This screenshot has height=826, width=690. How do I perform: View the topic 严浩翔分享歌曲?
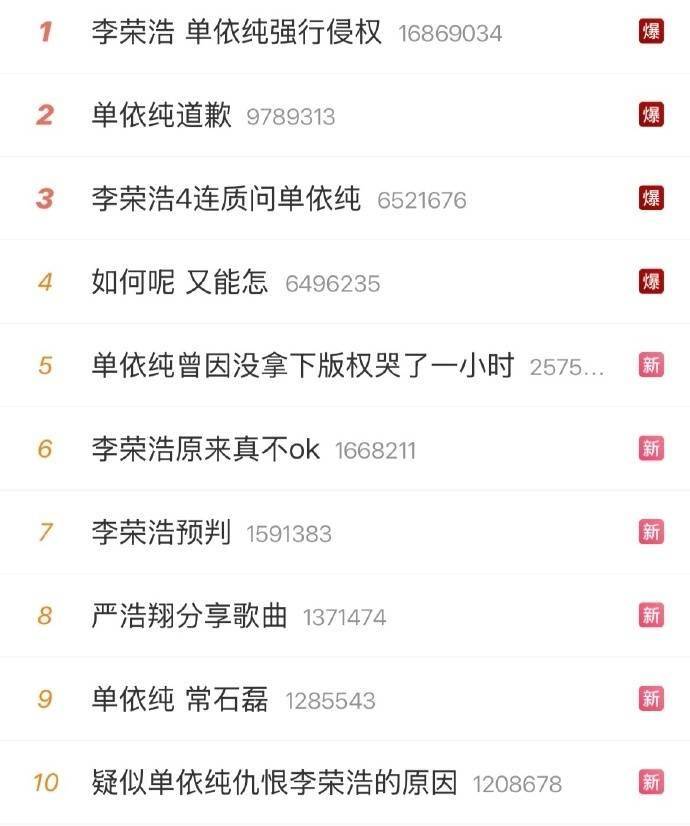[x=189, y=615]
